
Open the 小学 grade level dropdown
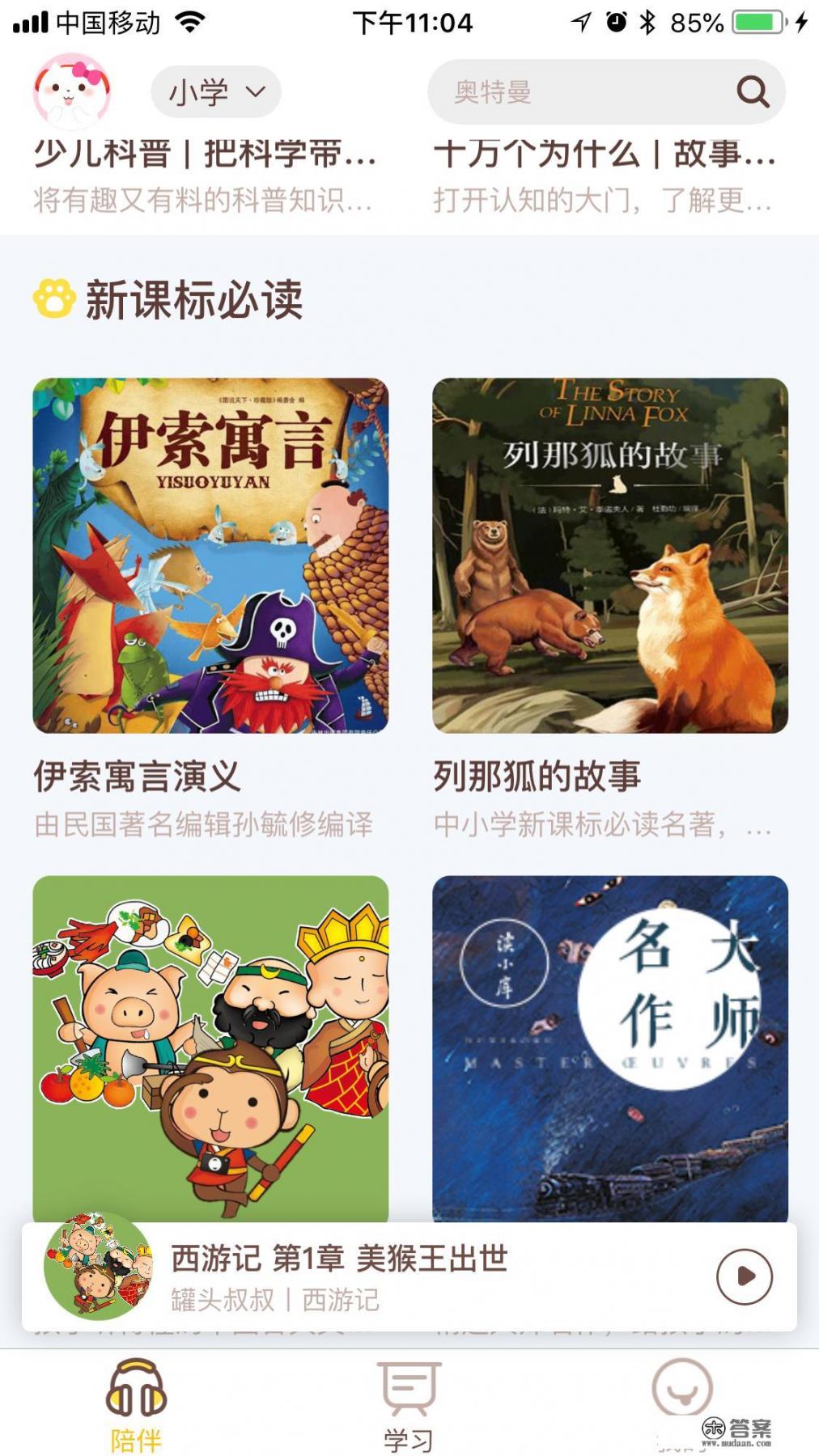[x=214, y=91]
